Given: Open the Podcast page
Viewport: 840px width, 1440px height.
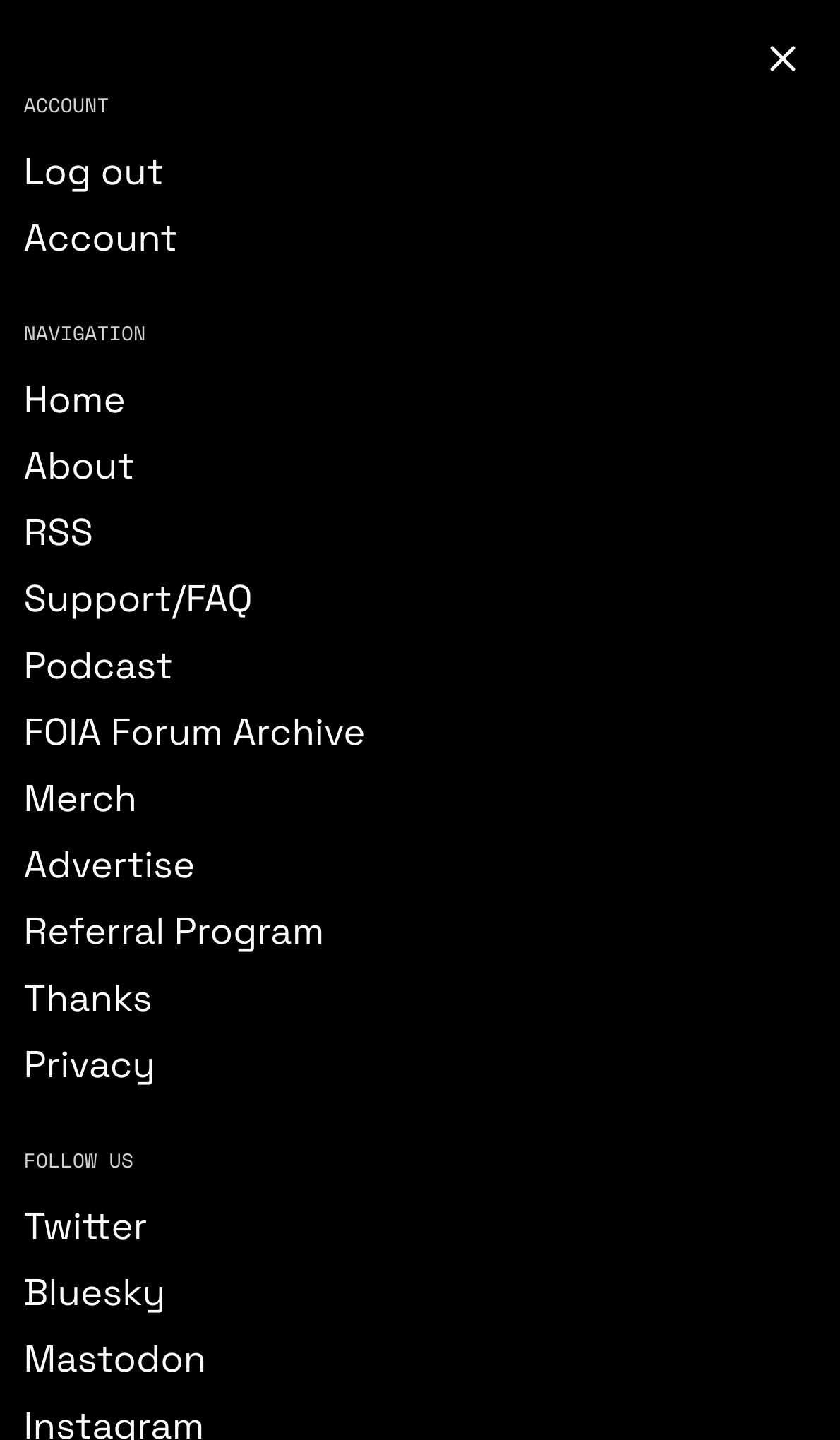Looking at the screenshot, I should click(x=98, y=666).
